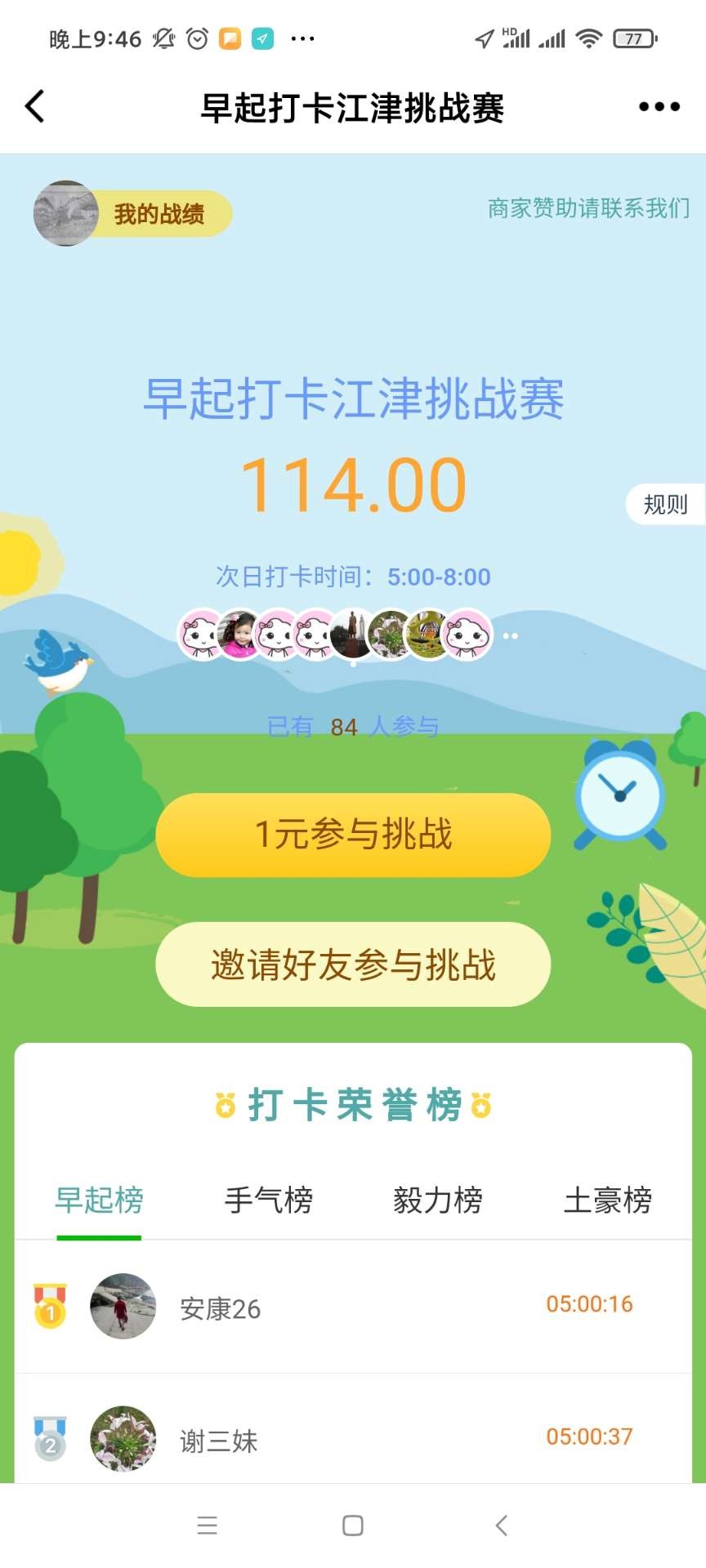Select the 早起榜 tab
The width and height of the screenshot is (706, 1568).
(99, 1200)
